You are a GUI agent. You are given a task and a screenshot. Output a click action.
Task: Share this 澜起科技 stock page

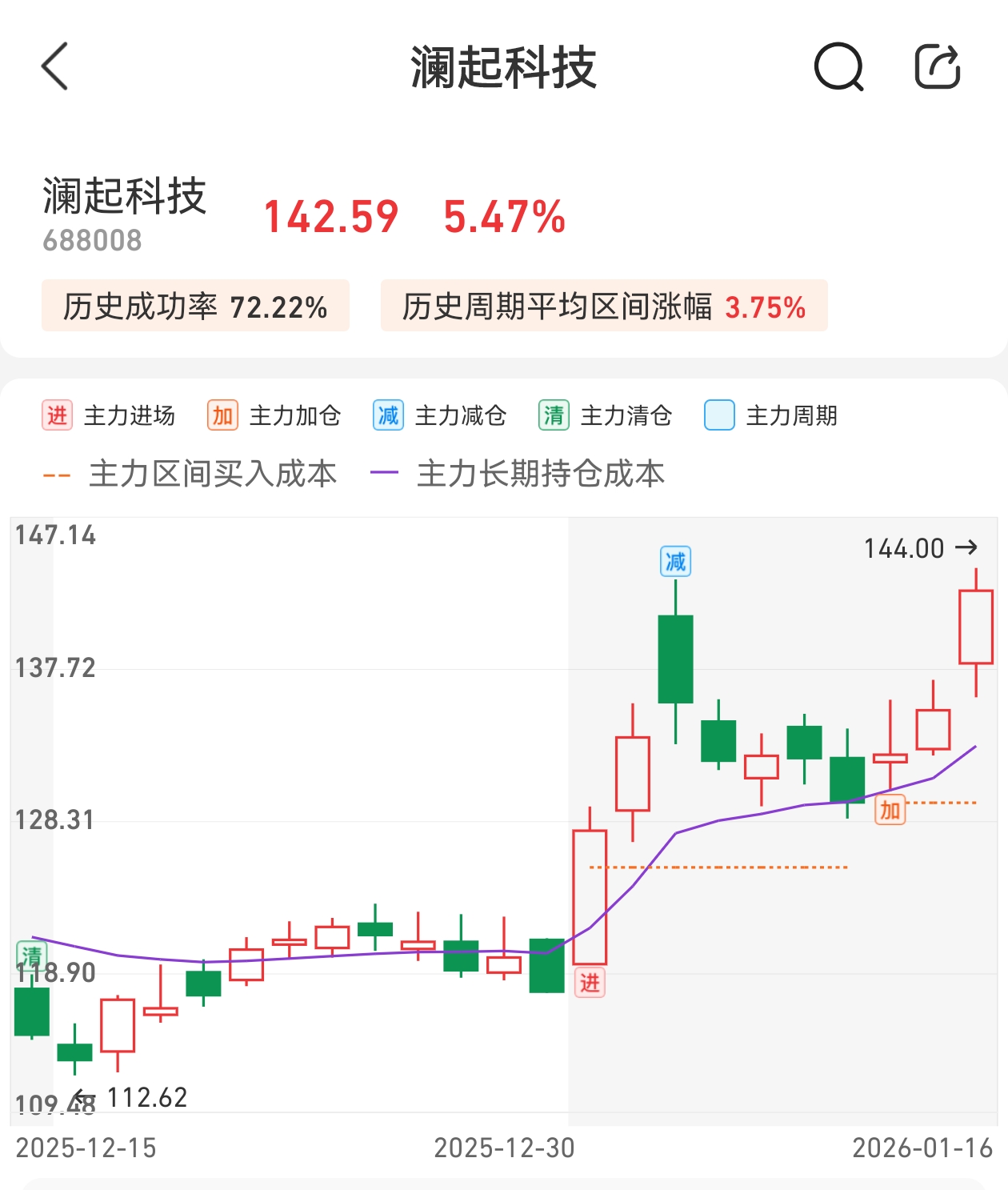937,66
